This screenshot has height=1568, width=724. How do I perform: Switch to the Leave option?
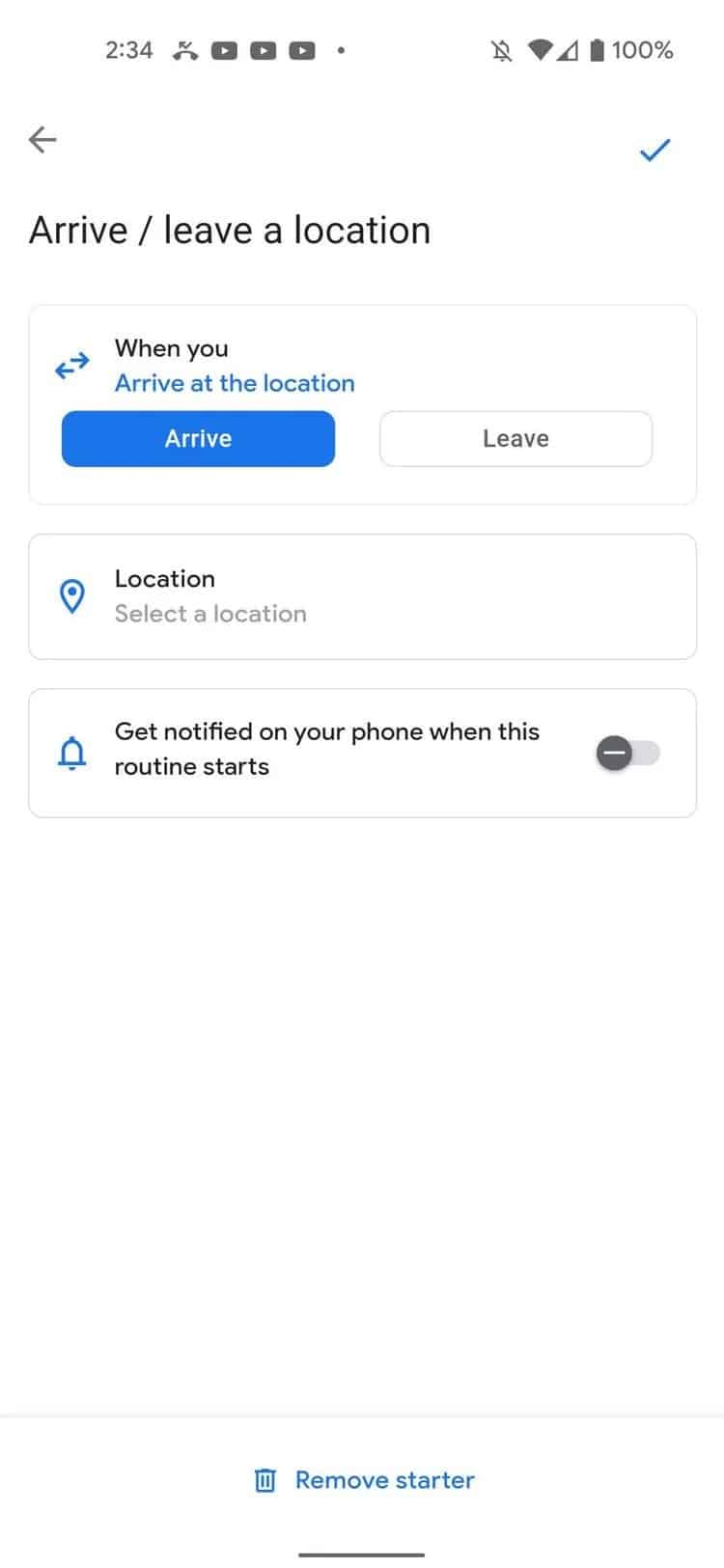[515, 439]
